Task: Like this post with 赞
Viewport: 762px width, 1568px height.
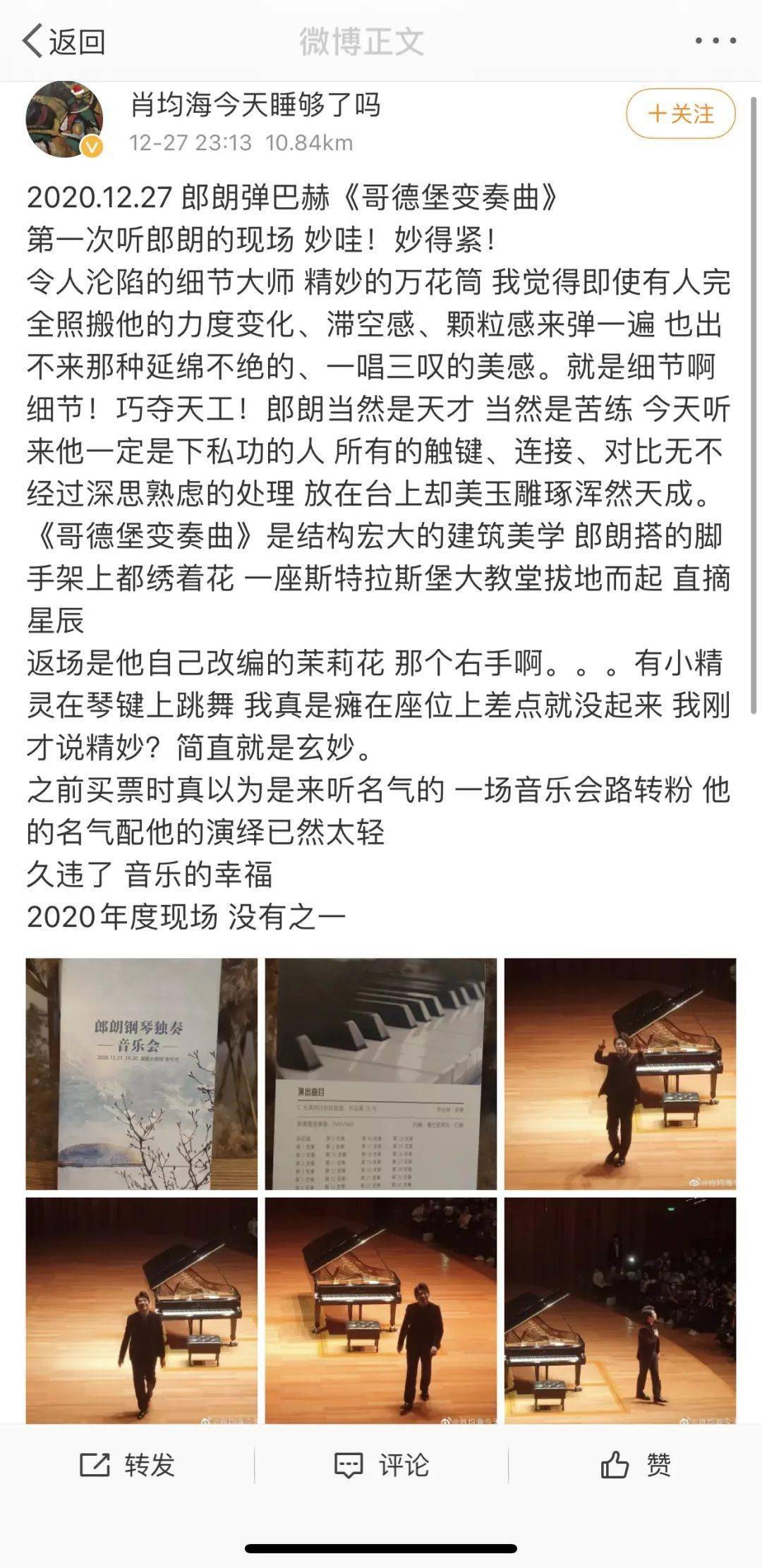Action: click(635, 1465)
